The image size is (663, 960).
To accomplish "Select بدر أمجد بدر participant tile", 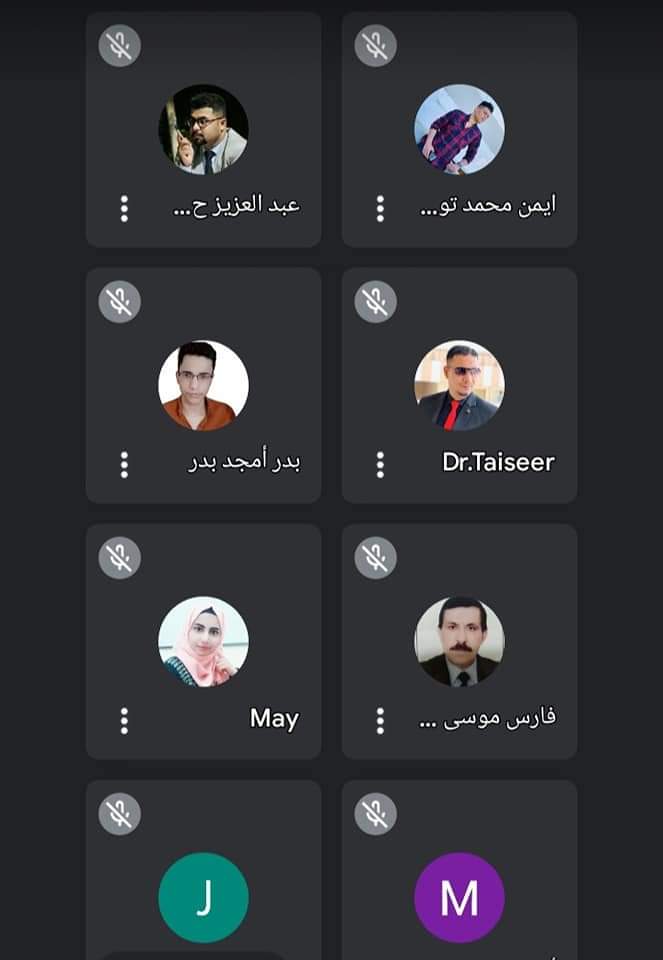I will 203,385.
